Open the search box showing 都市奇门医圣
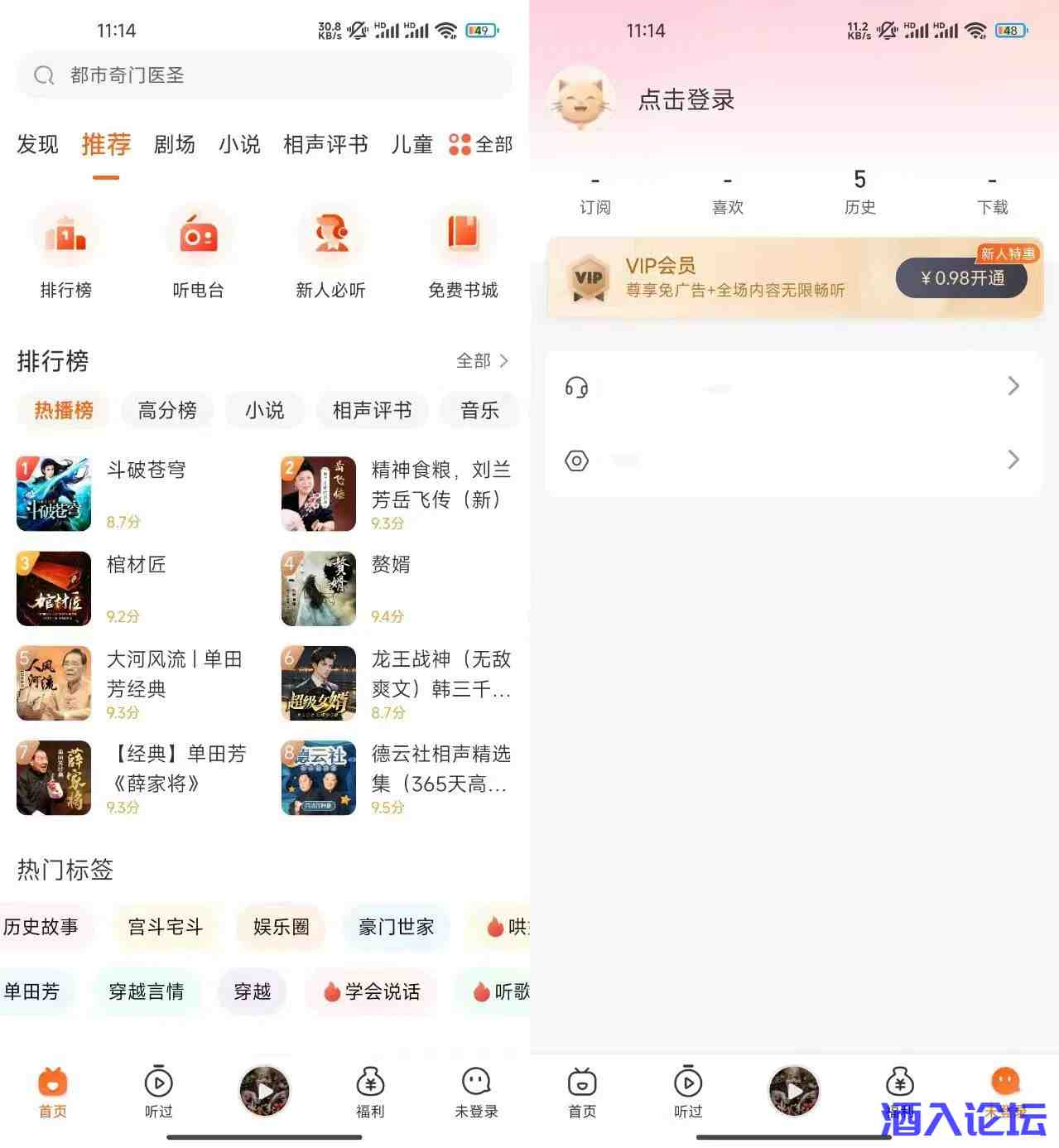The height and width of the screenshot is (1148, 1059). (263, 75)
